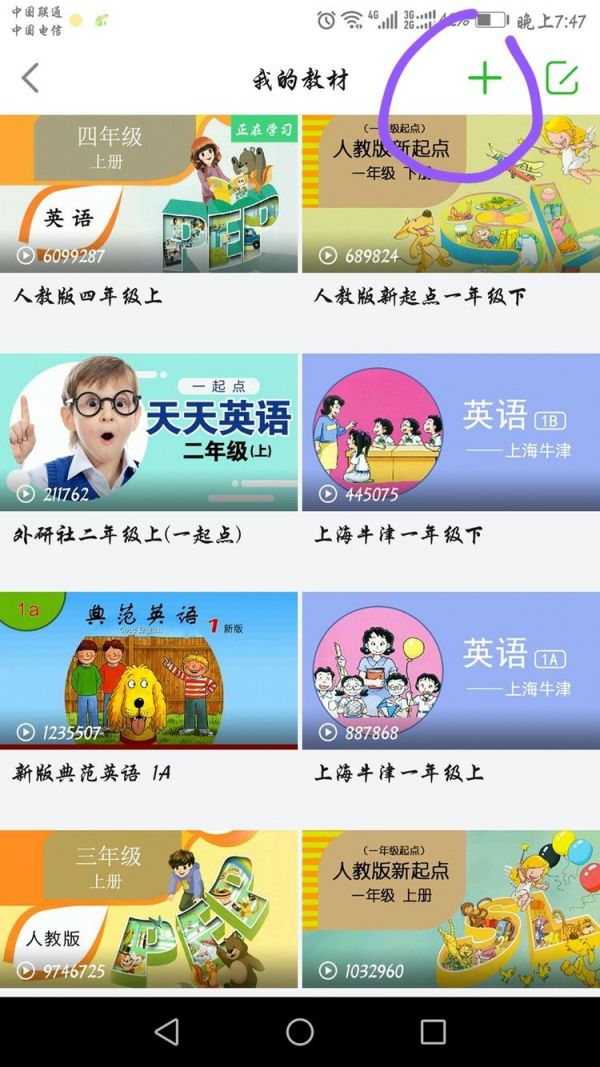Open 上海牛津一年级上 textbook
600x1067 pixels.
(451, 670)
